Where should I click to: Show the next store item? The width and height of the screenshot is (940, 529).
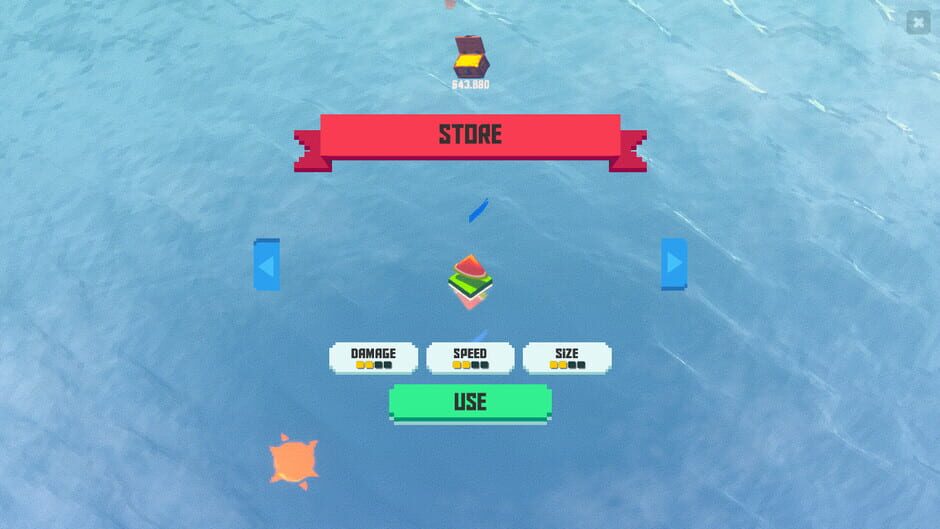pos(674,264)
